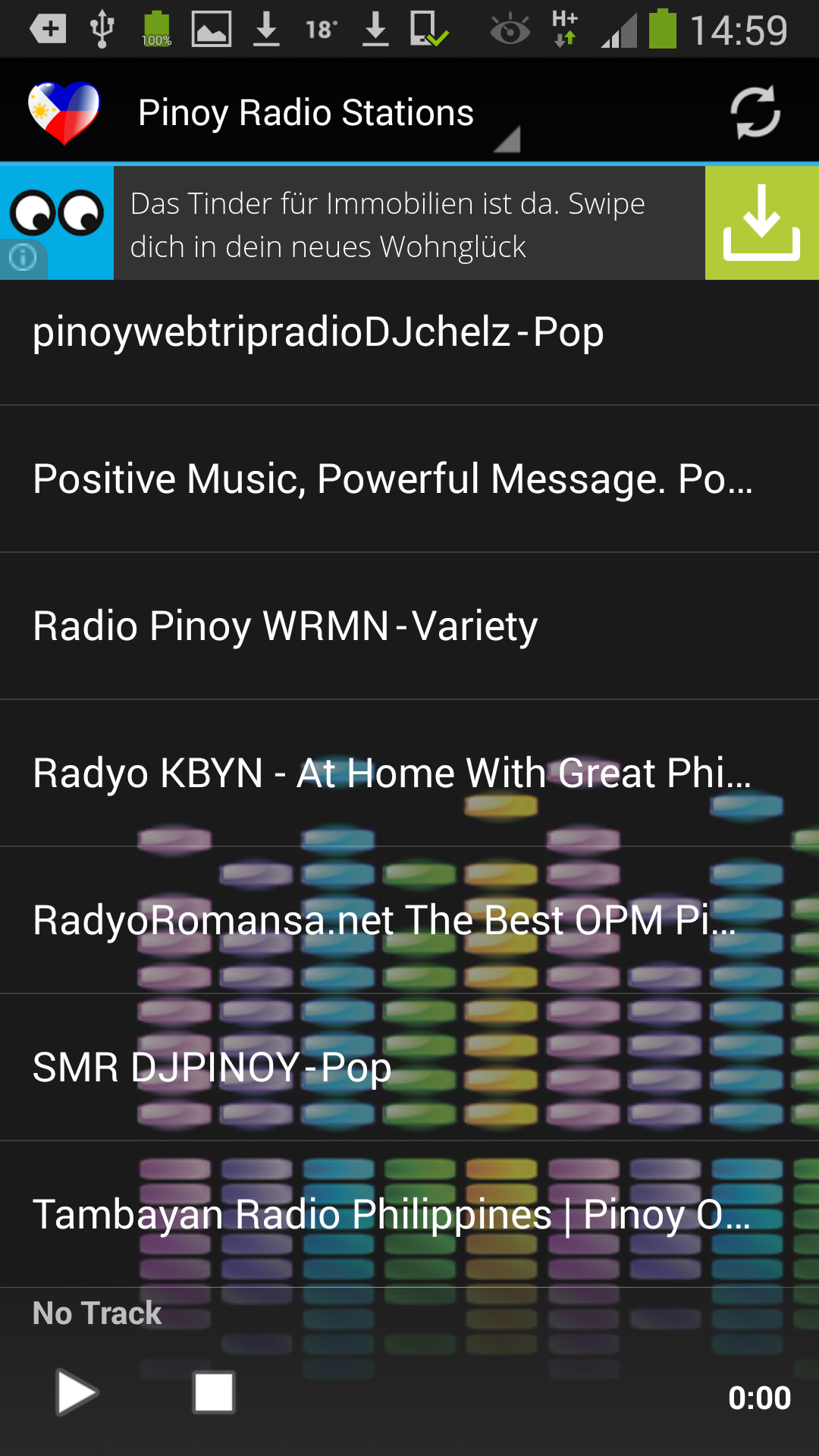
Task: Open the Pinoy Radio Stations title dropdown
Action: (x=306, y=111)
